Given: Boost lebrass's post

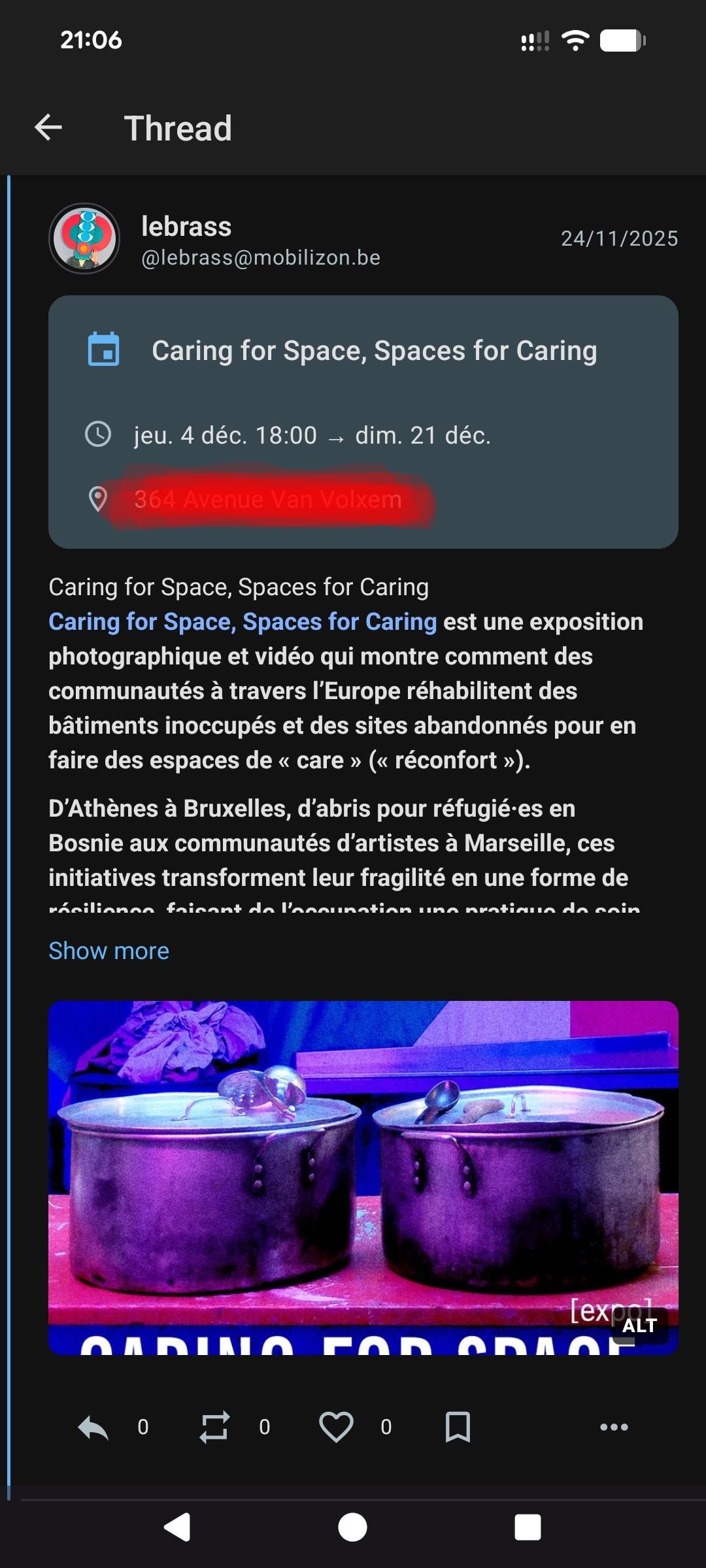Looking at the screenshot, I should point(214,1427).
